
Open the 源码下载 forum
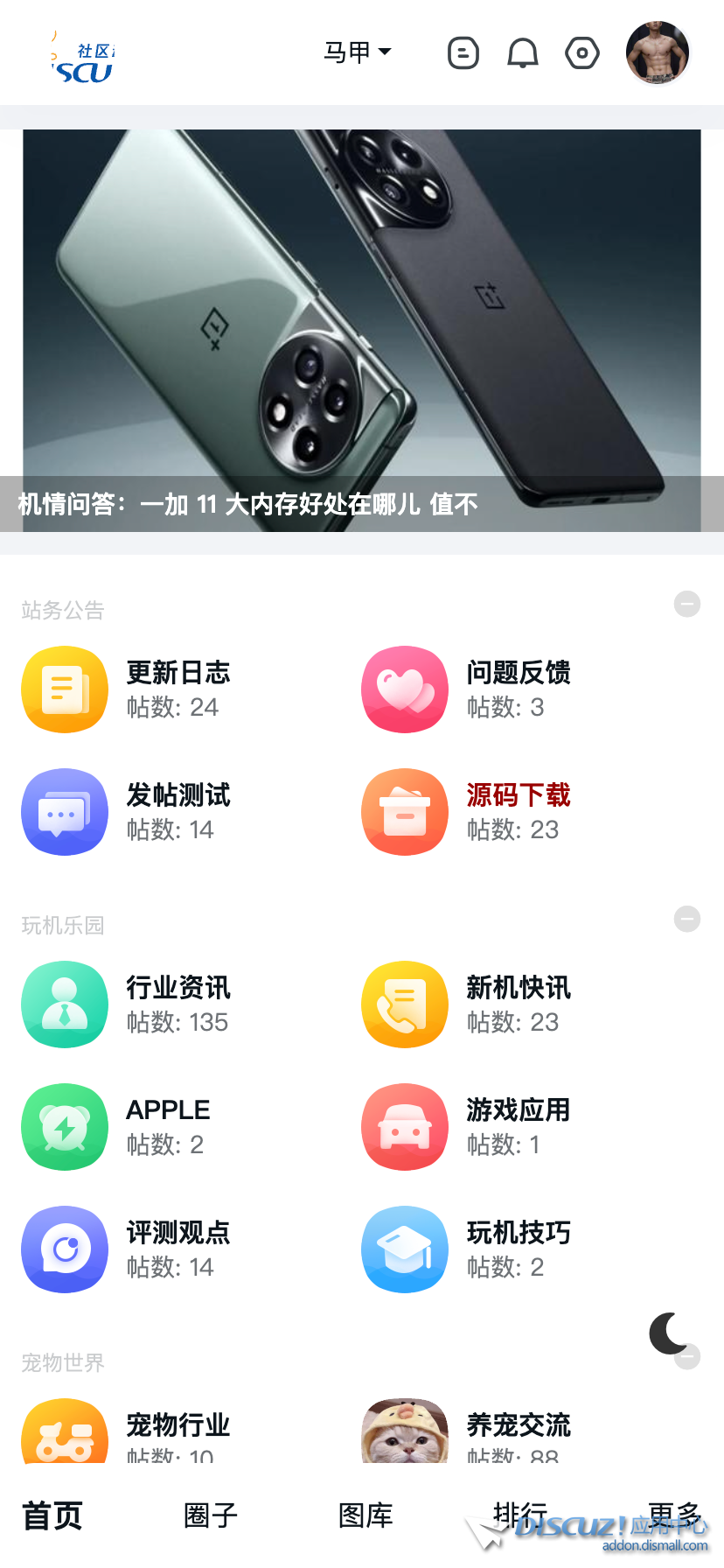518,795
